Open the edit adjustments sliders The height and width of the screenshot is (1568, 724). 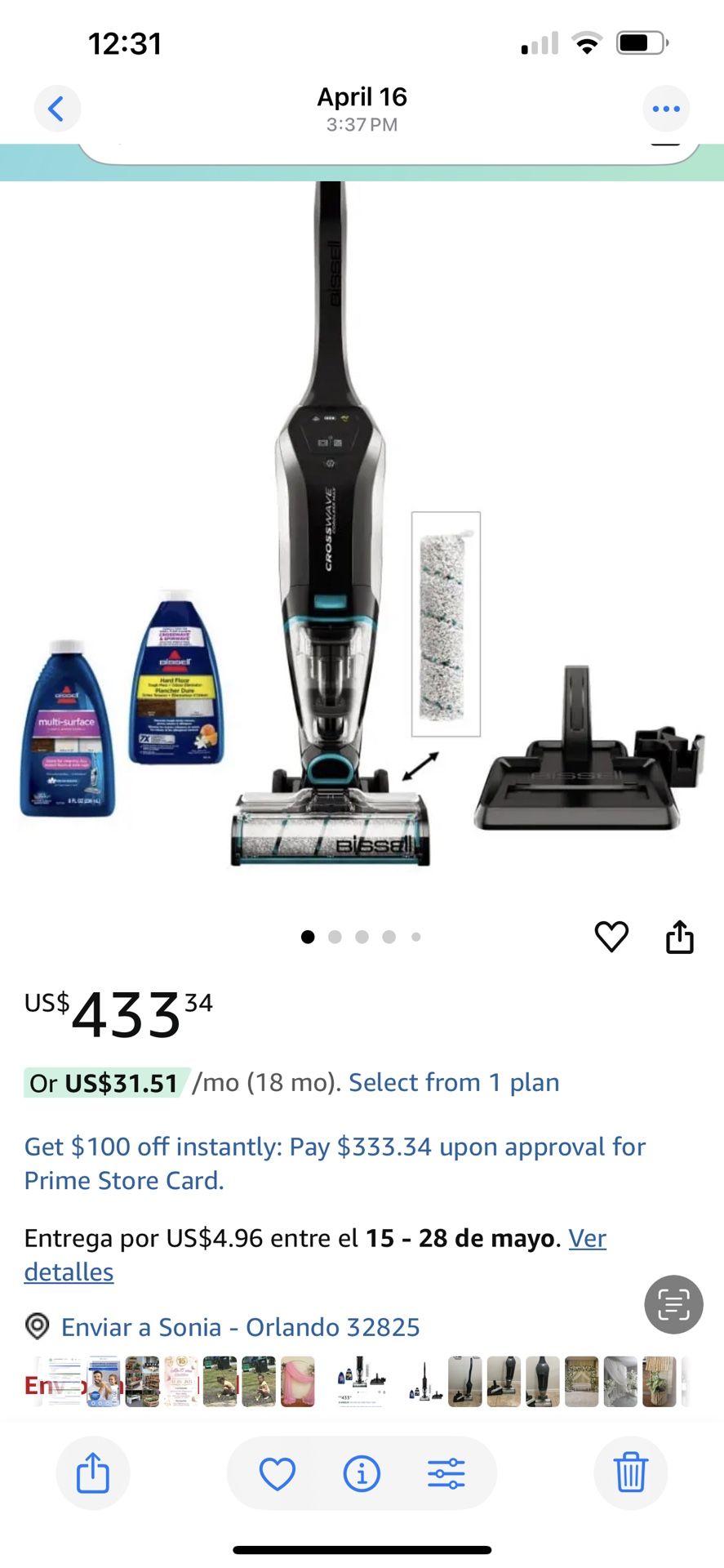coord(446,1473)
